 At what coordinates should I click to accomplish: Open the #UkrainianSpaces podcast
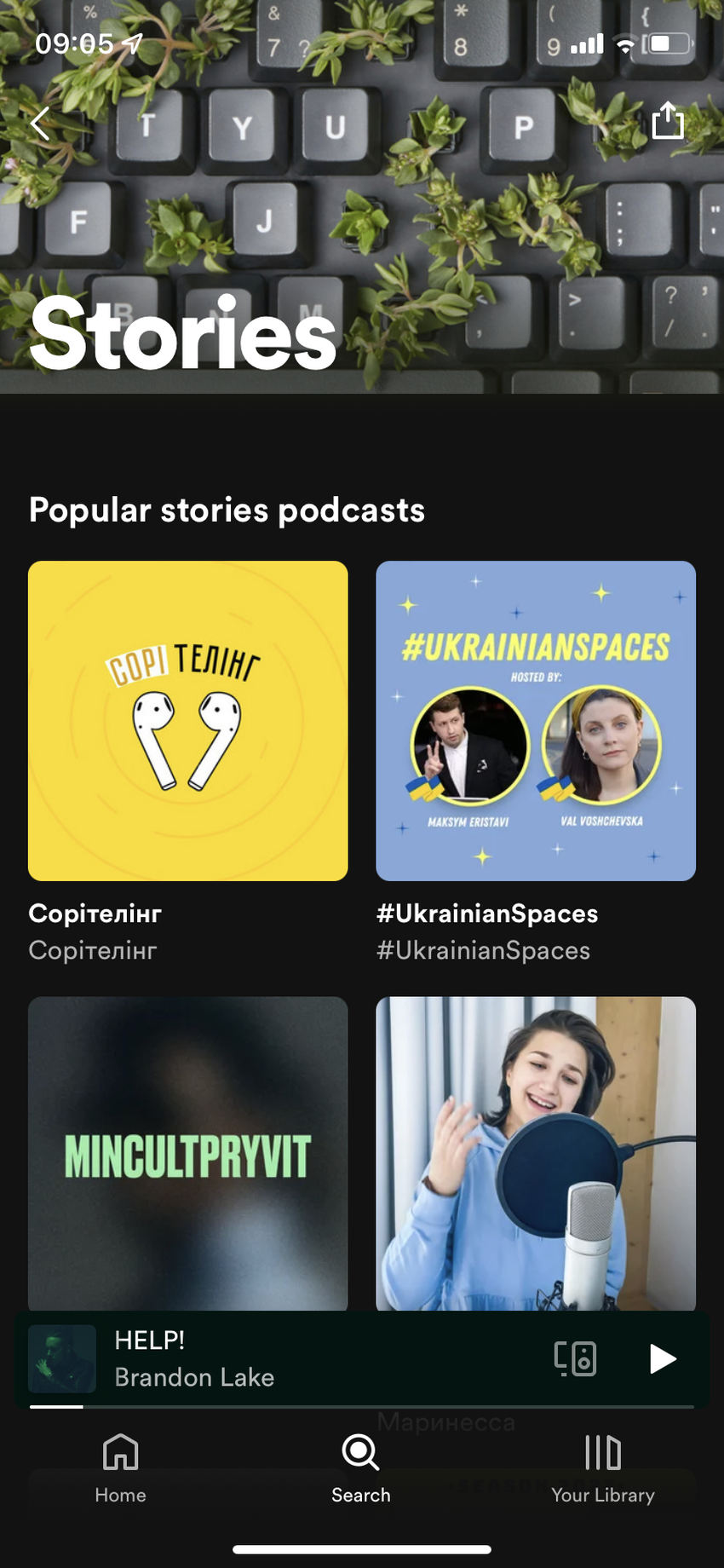click(536, 720)
